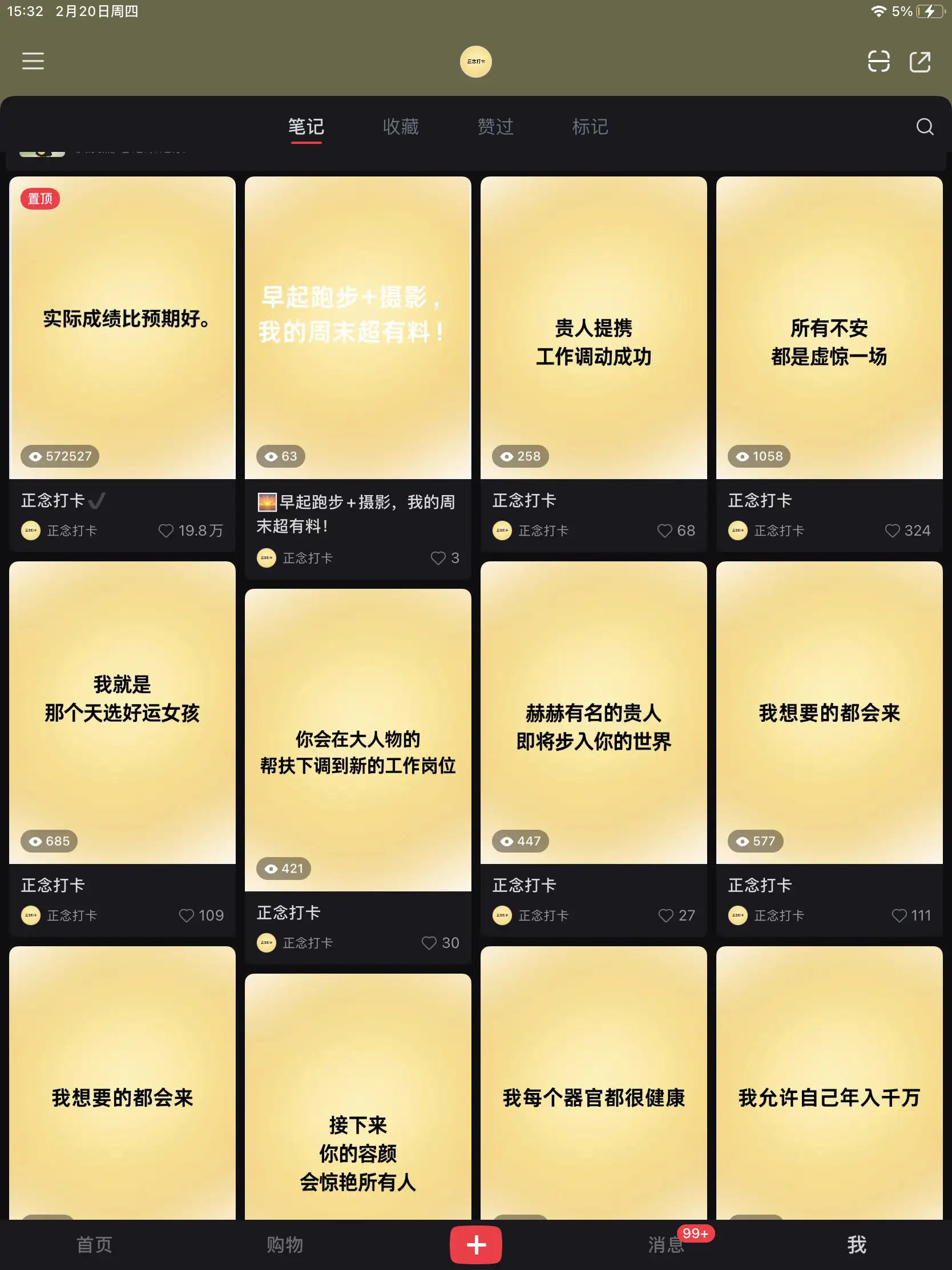
Task: Open the hamburger side menu
Action: pyautogui.click(x=33, y=61)
